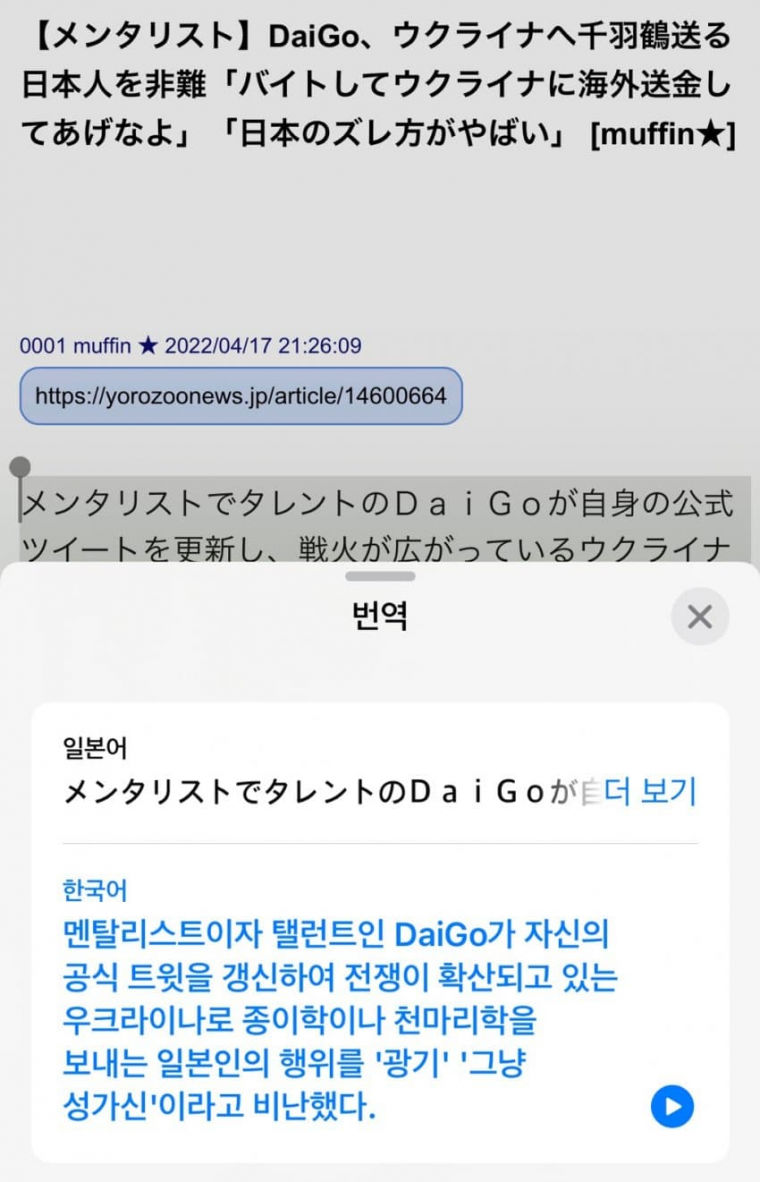Screen dimensions: 760x1182
Task: Close the 번역 translation sheet
Action: tap(699, 617)
